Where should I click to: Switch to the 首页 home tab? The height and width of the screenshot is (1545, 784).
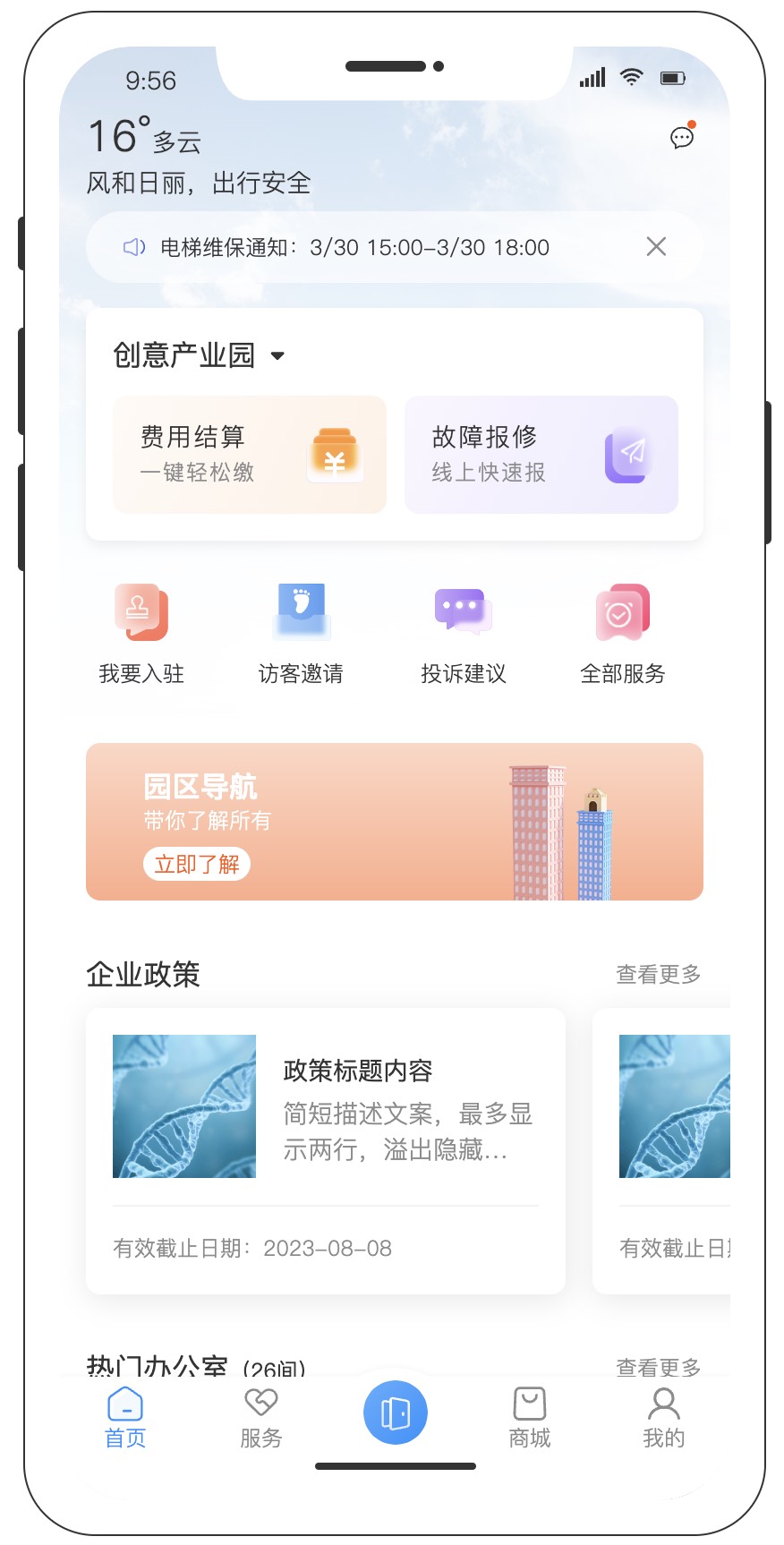(x=125, y=1406)
